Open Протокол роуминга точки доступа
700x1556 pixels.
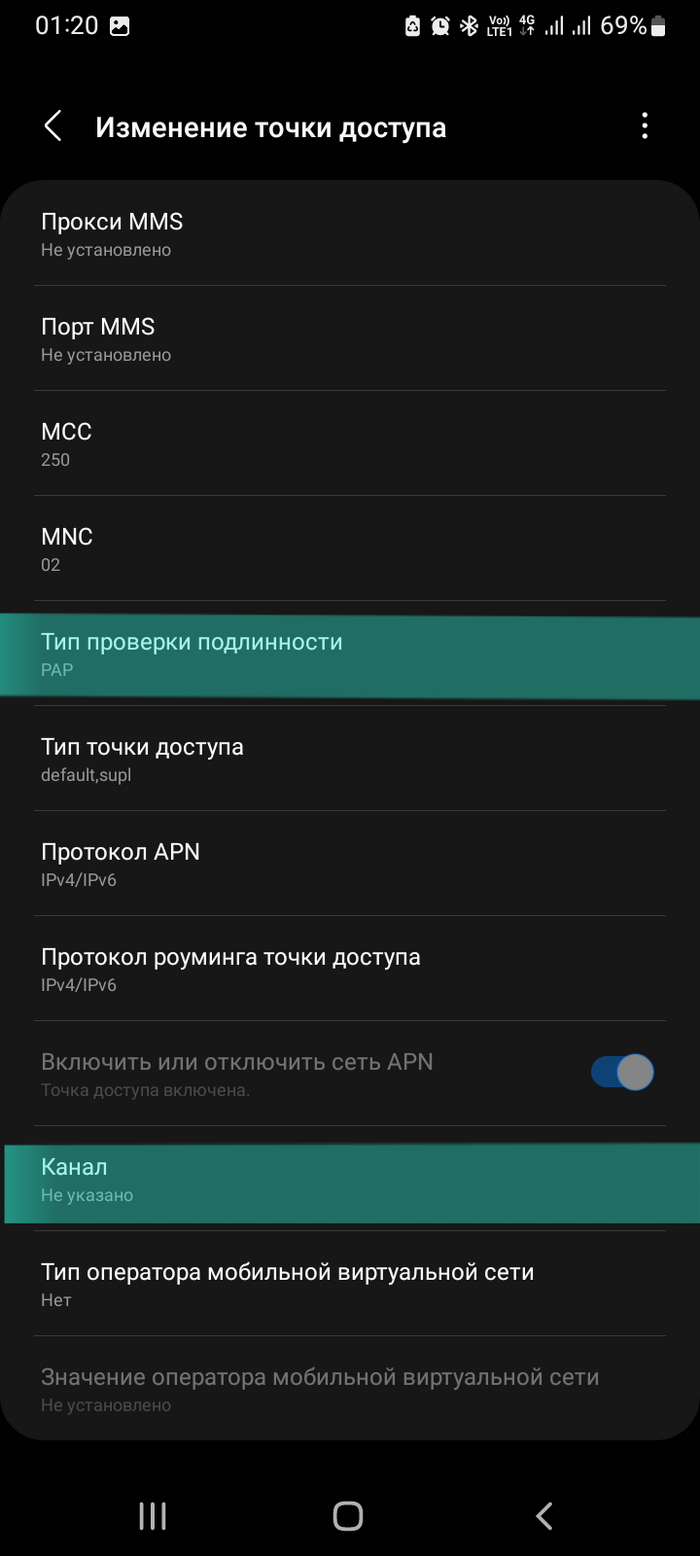[x=350, y=968]
